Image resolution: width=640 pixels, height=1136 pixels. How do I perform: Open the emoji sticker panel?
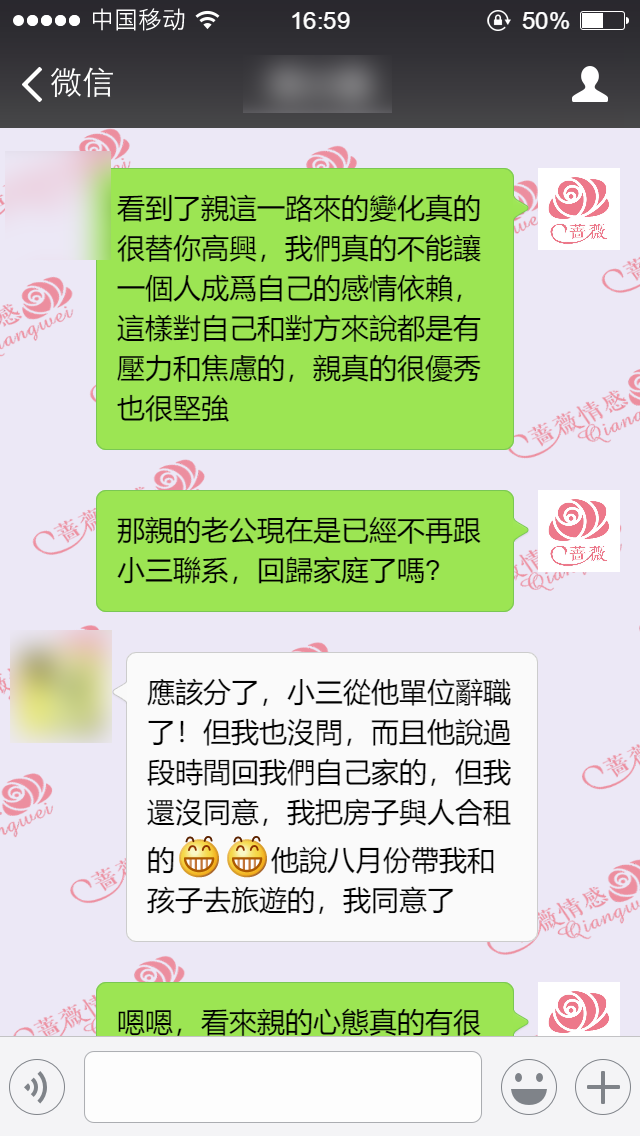point(528,1086)
